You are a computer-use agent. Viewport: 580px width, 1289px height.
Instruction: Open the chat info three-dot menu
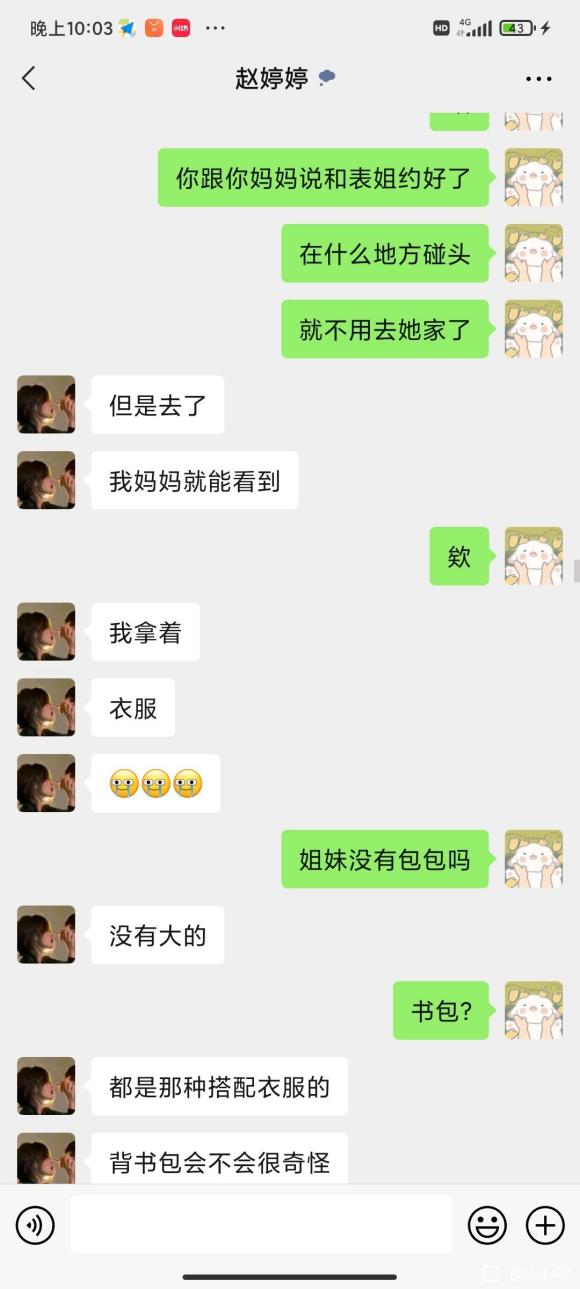pos(539,79)
